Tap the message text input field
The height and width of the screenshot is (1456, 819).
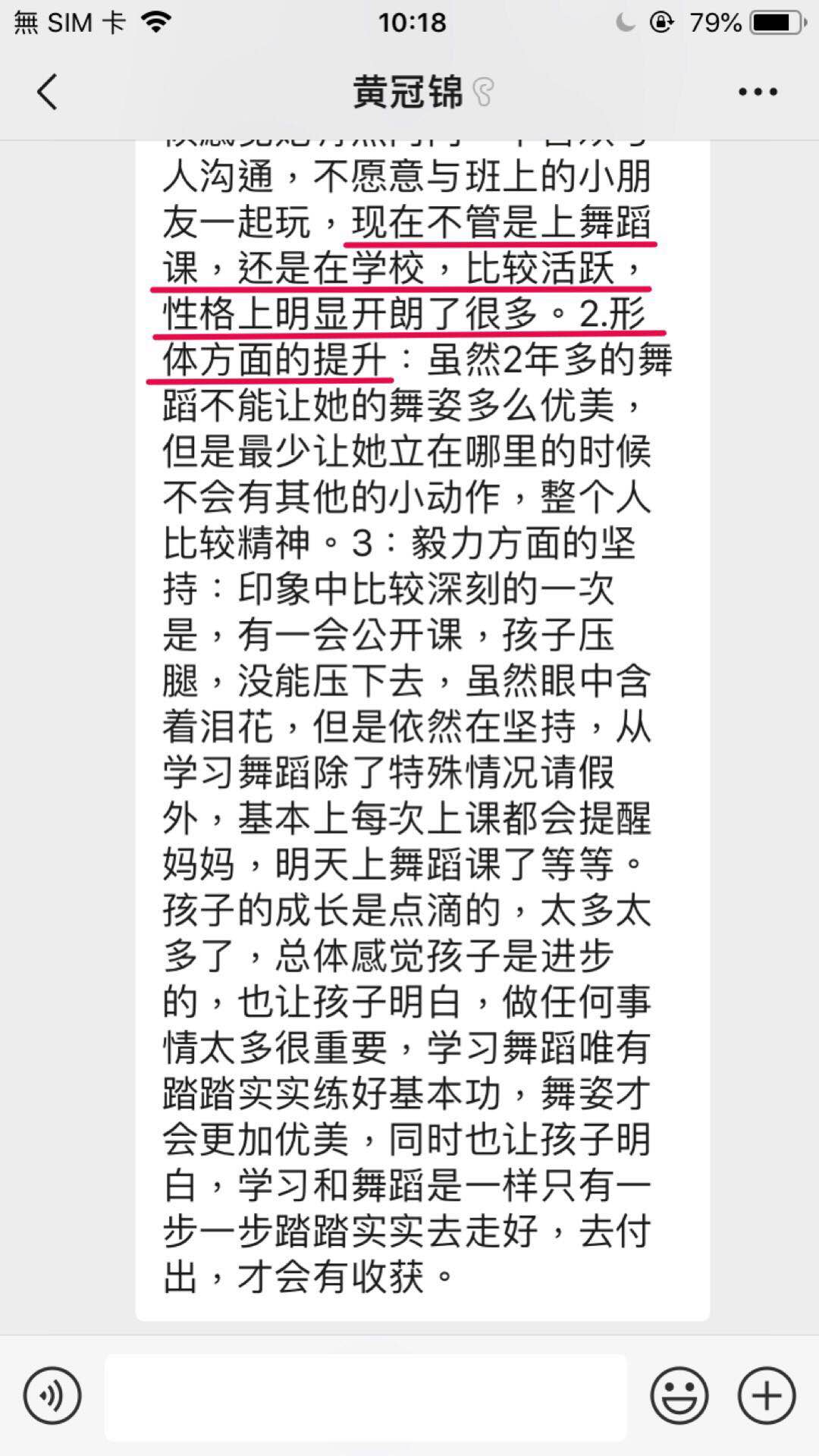click(366, 1396)
